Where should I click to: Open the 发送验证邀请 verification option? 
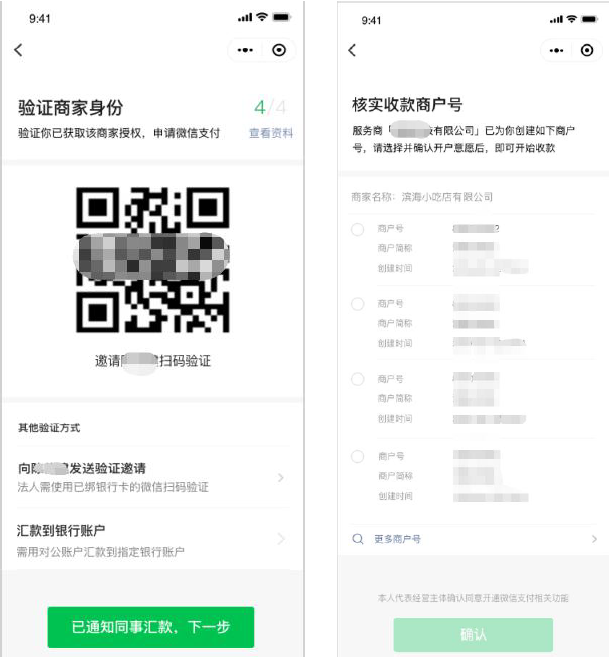(150, 477)
